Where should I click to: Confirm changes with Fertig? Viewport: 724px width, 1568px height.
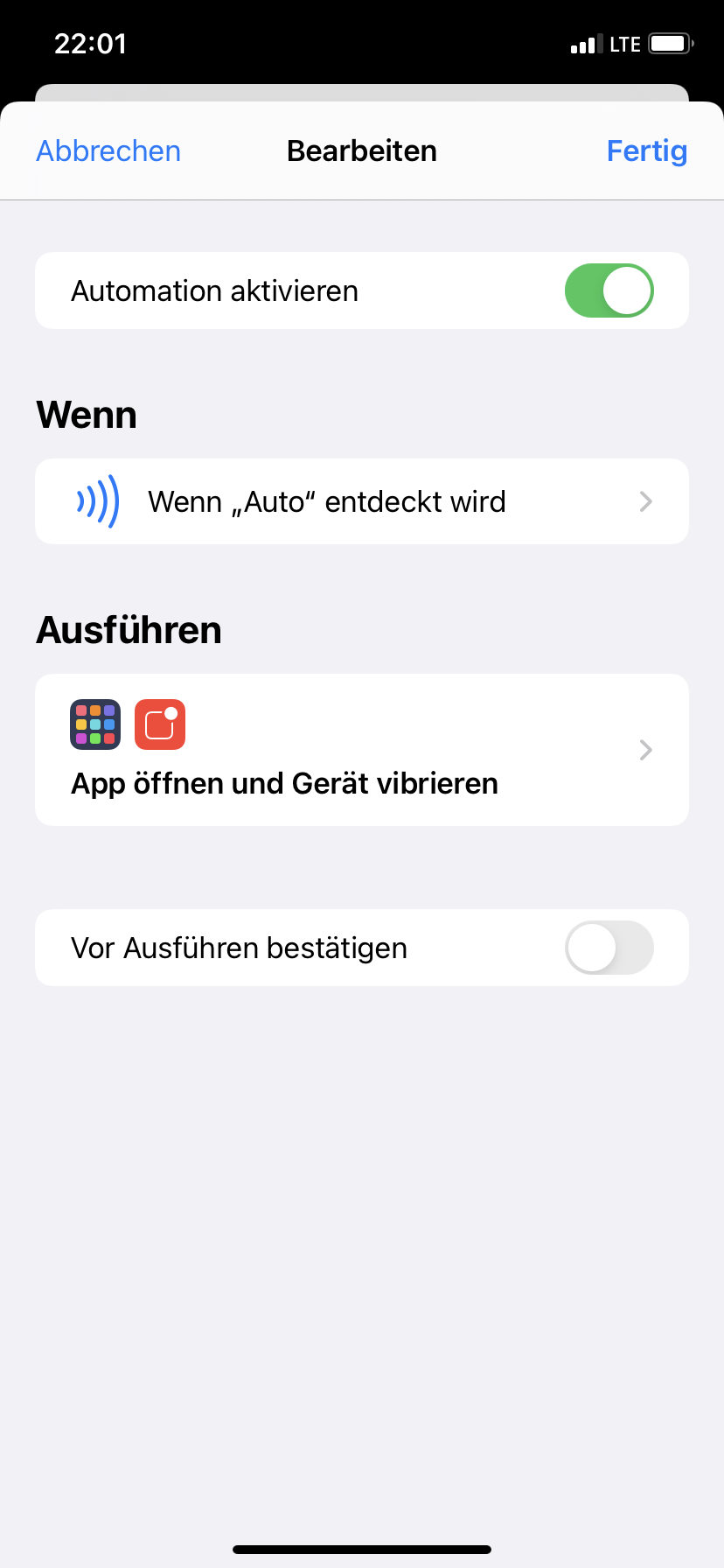click(646, 151)
